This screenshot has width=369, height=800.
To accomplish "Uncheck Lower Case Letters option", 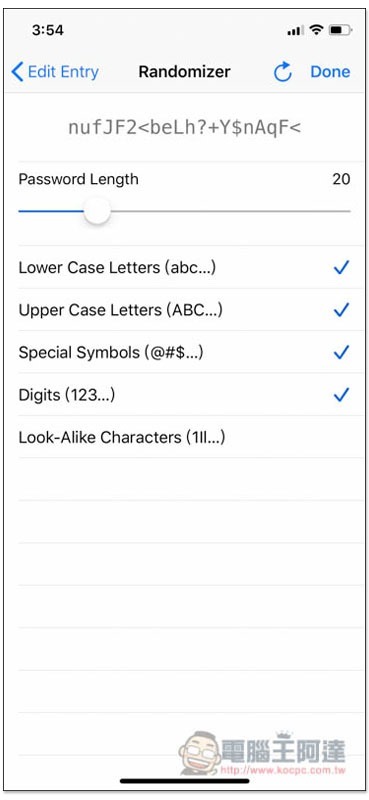I will 184,267.
